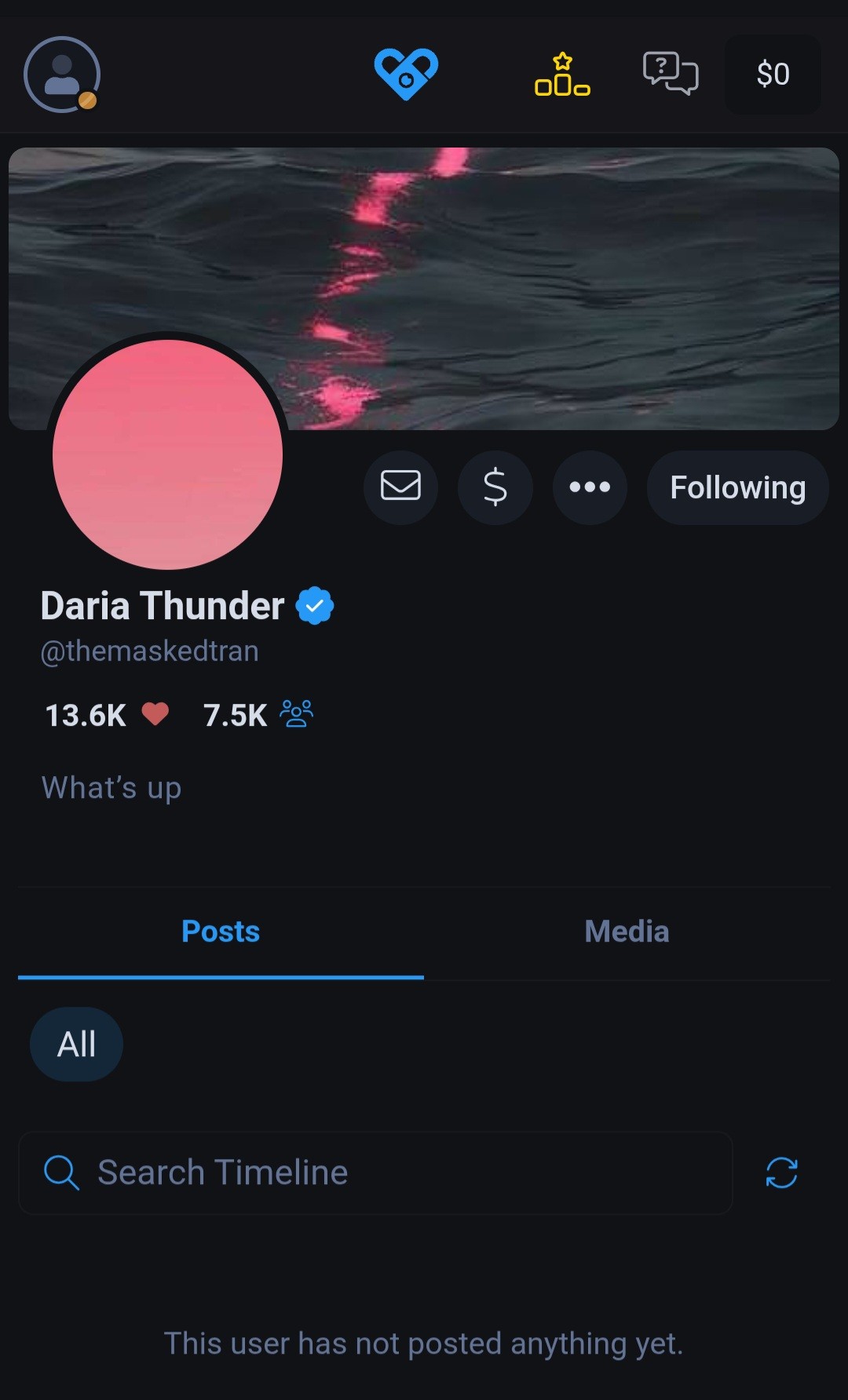Refresh the timeline
848x1400 pixels.
(781, 1173)
